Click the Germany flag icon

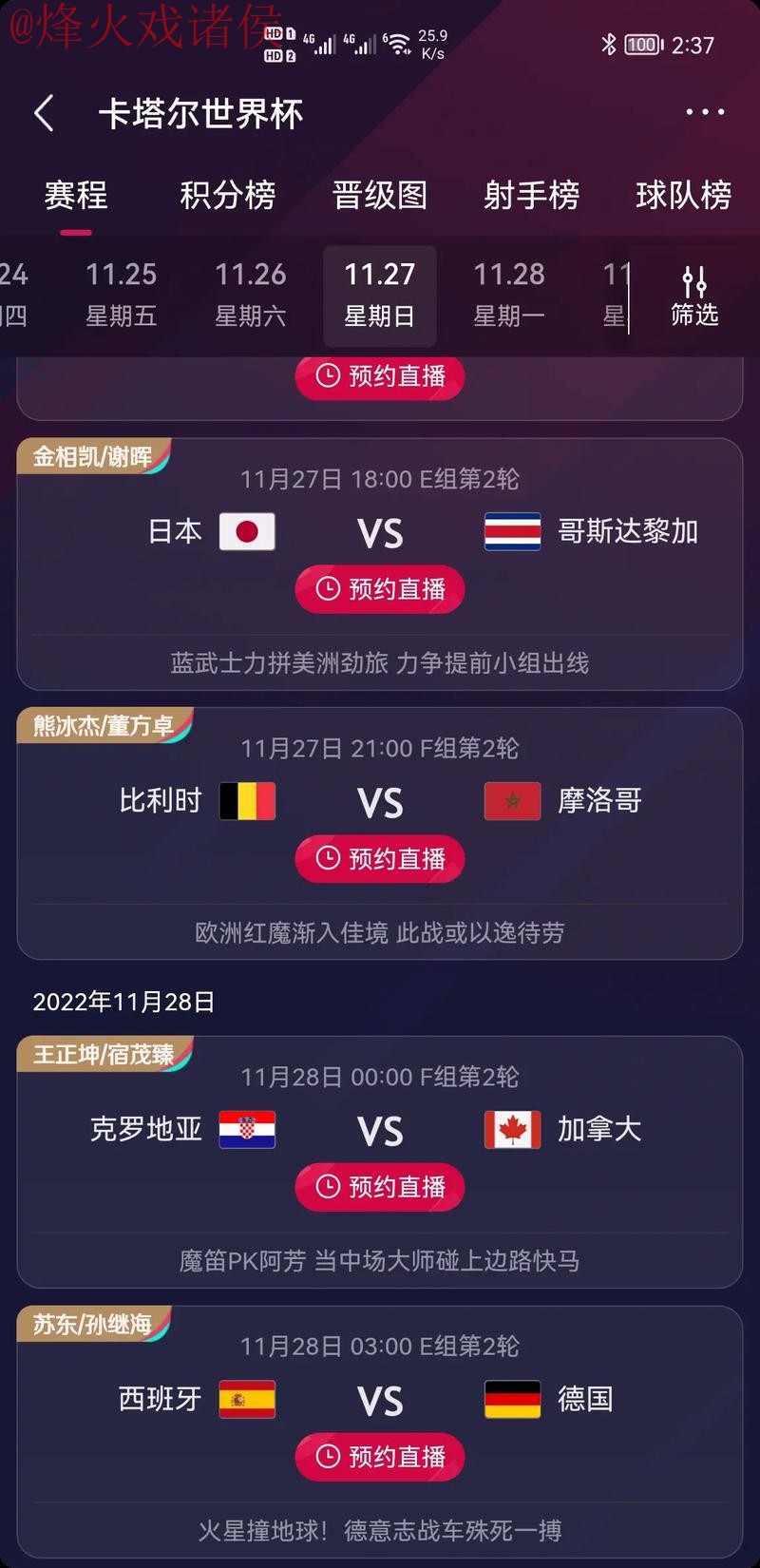pyautogui.click(x=512, y=1399)
